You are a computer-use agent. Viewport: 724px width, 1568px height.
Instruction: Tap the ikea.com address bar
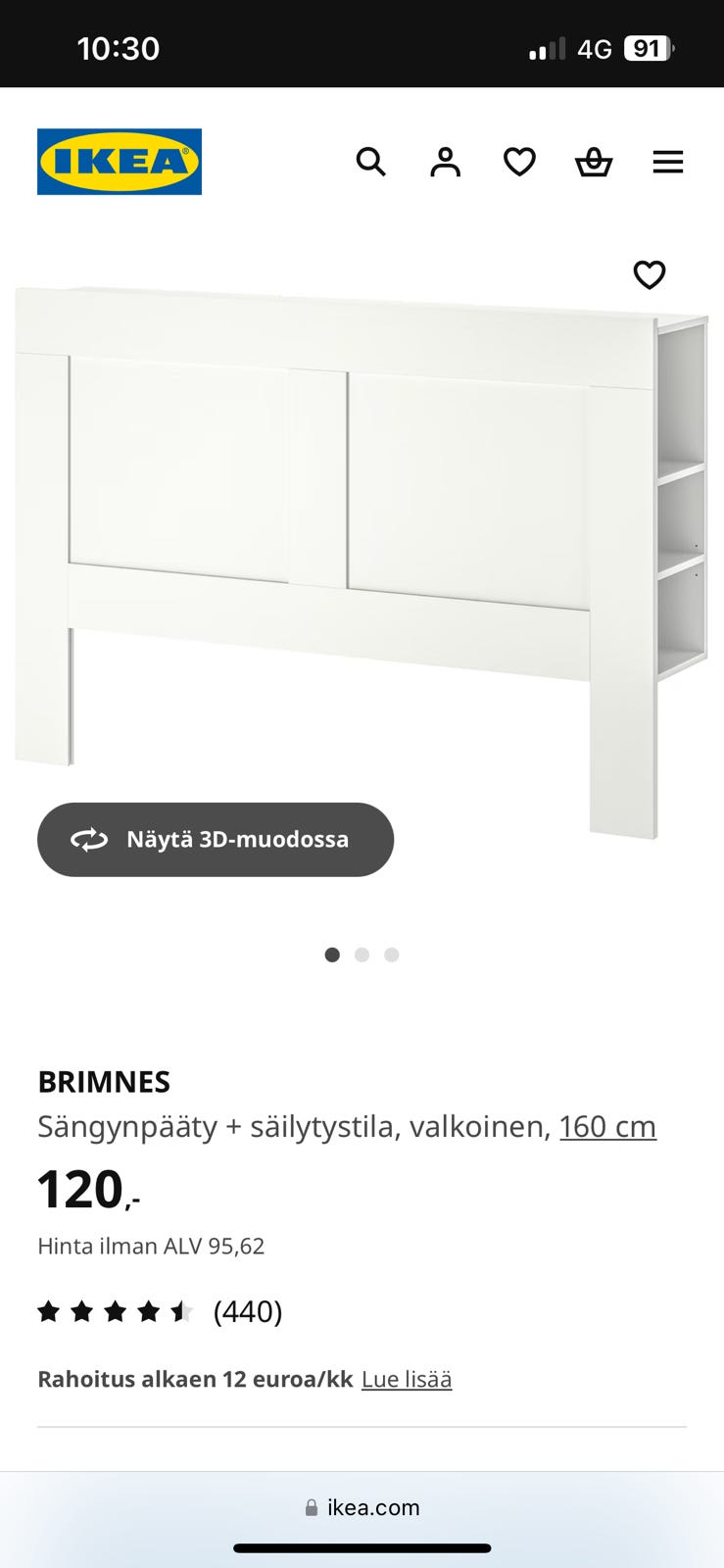tap(362, 1507)
